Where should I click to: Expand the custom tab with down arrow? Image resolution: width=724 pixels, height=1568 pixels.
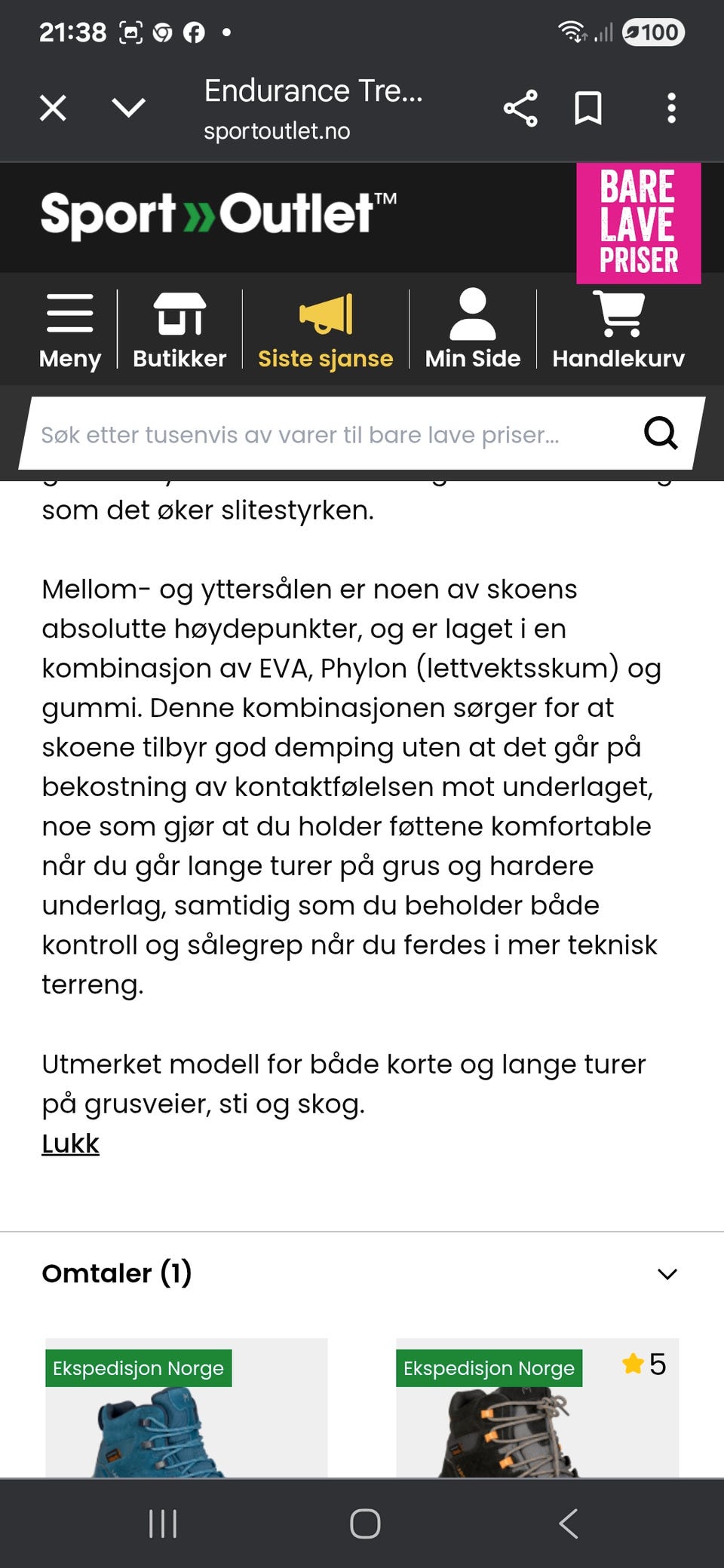click(127, 106)
